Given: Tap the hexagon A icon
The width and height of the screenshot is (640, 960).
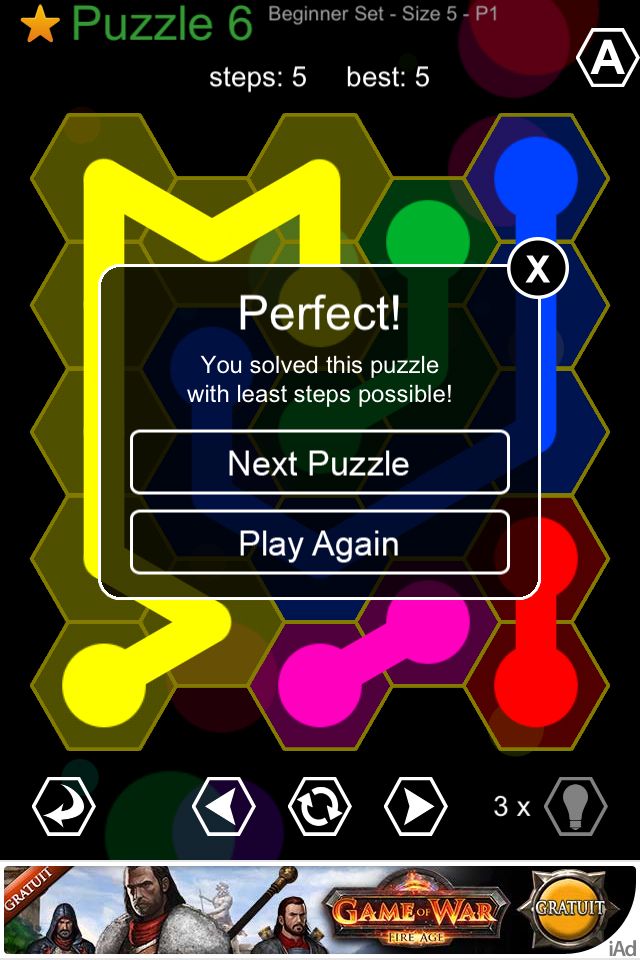Looking at the screenshot, I should (x=607, y=60).
